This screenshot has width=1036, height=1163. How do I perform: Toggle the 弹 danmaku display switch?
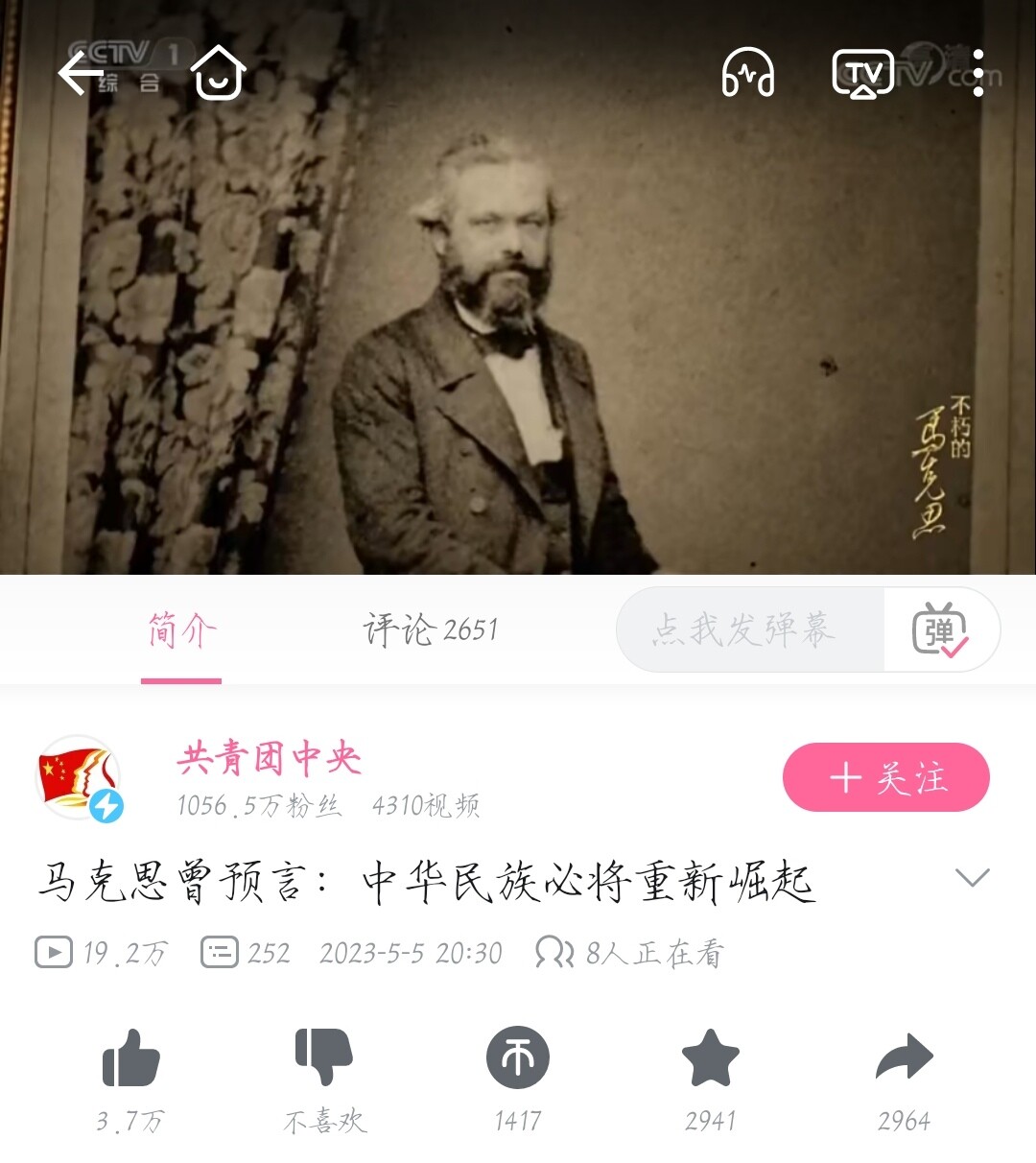[940, 630]
